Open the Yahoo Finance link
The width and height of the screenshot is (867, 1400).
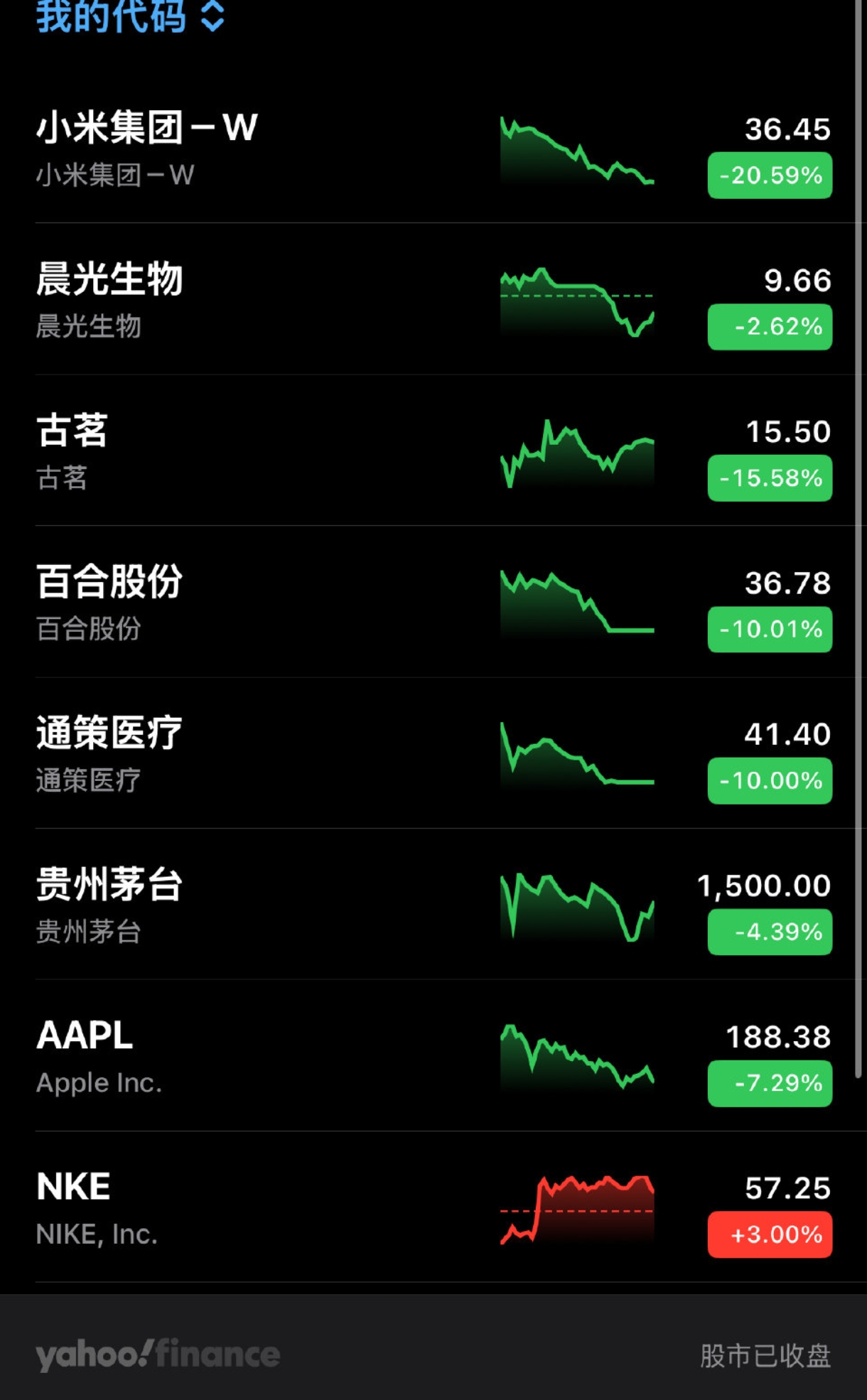click(x=158, y=1355)
